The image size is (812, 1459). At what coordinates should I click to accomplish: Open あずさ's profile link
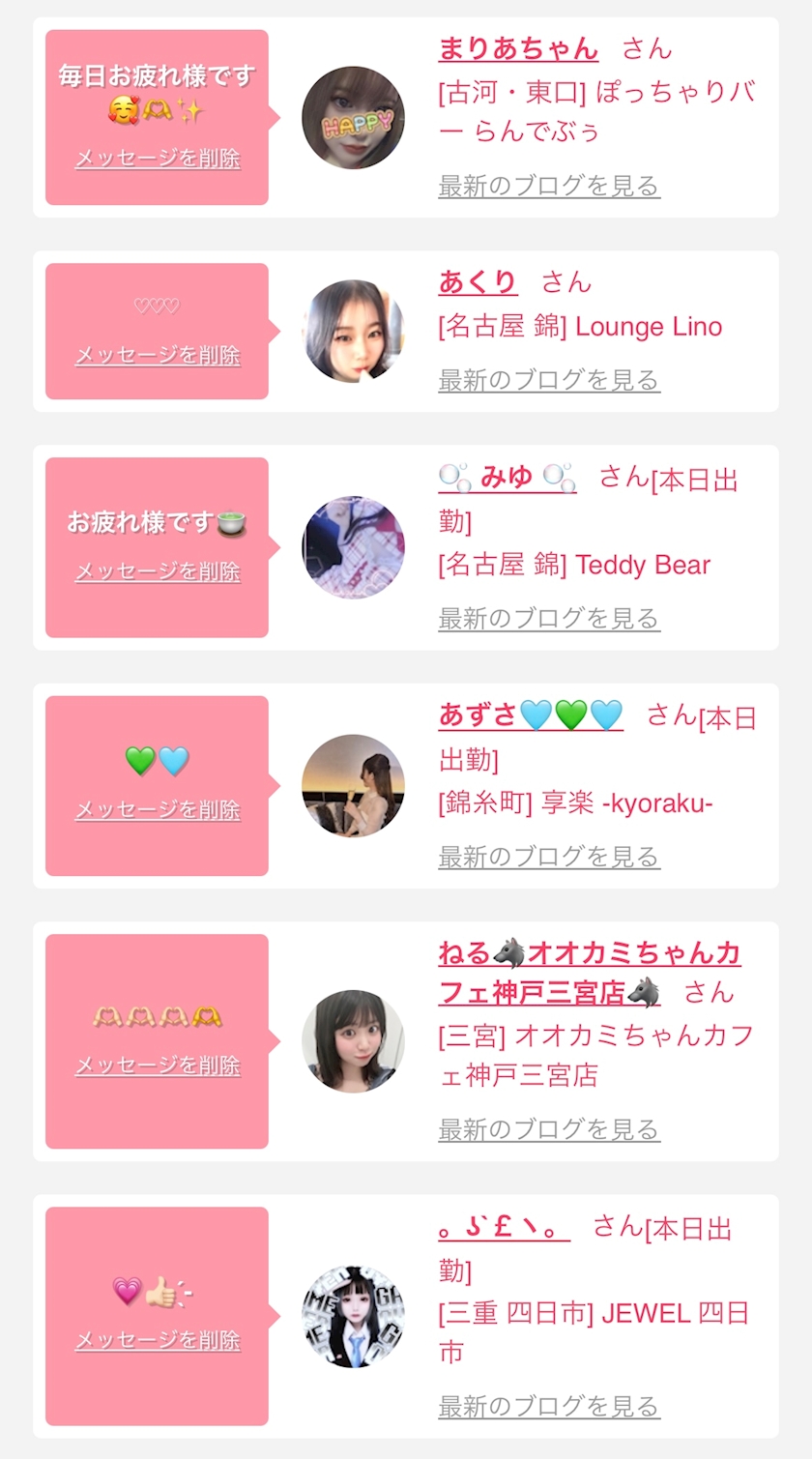[530, 715]
